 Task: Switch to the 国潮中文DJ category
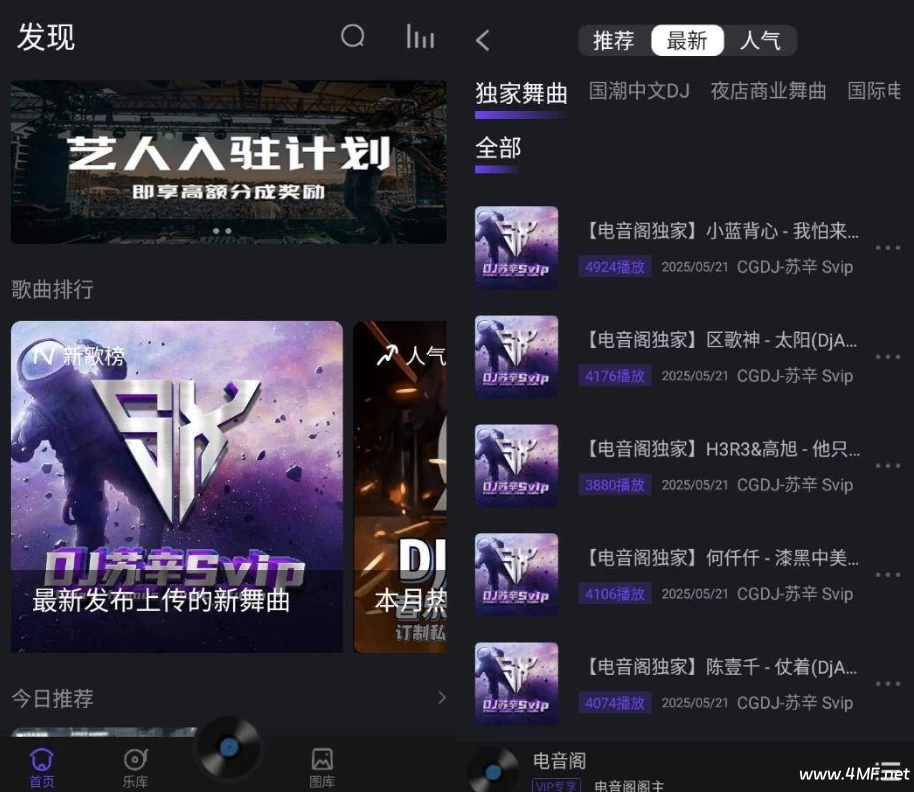click(639, 92)
